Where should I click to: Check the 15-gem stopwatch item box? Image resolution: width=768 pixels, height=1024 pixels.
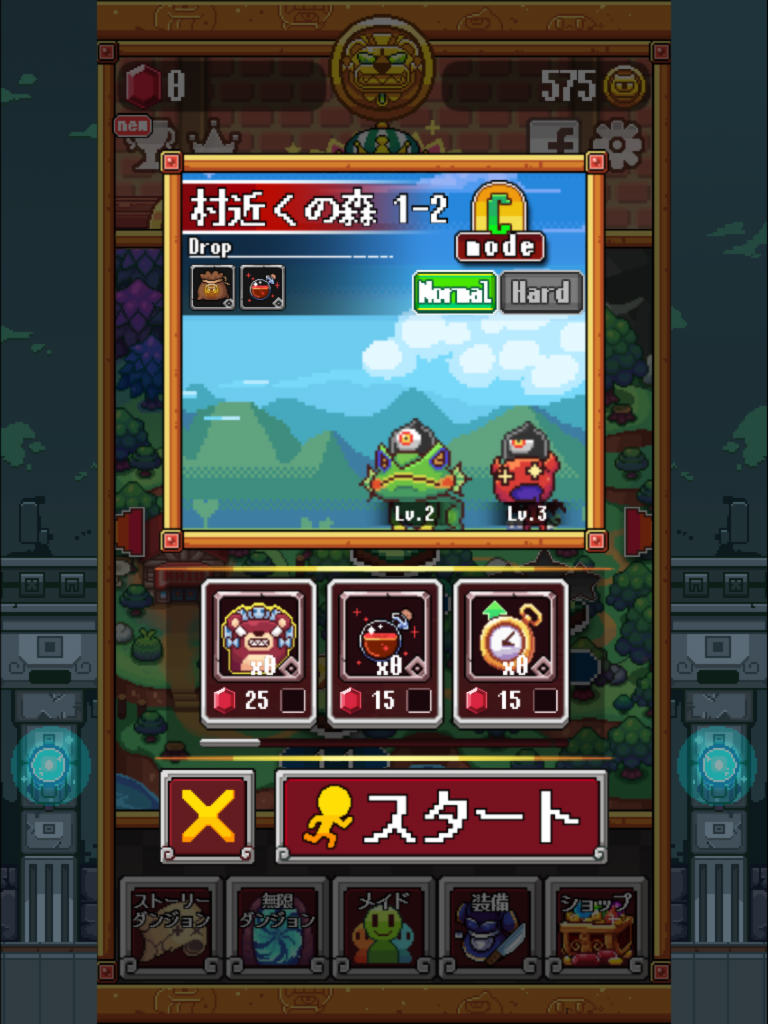tap(545, 700)
